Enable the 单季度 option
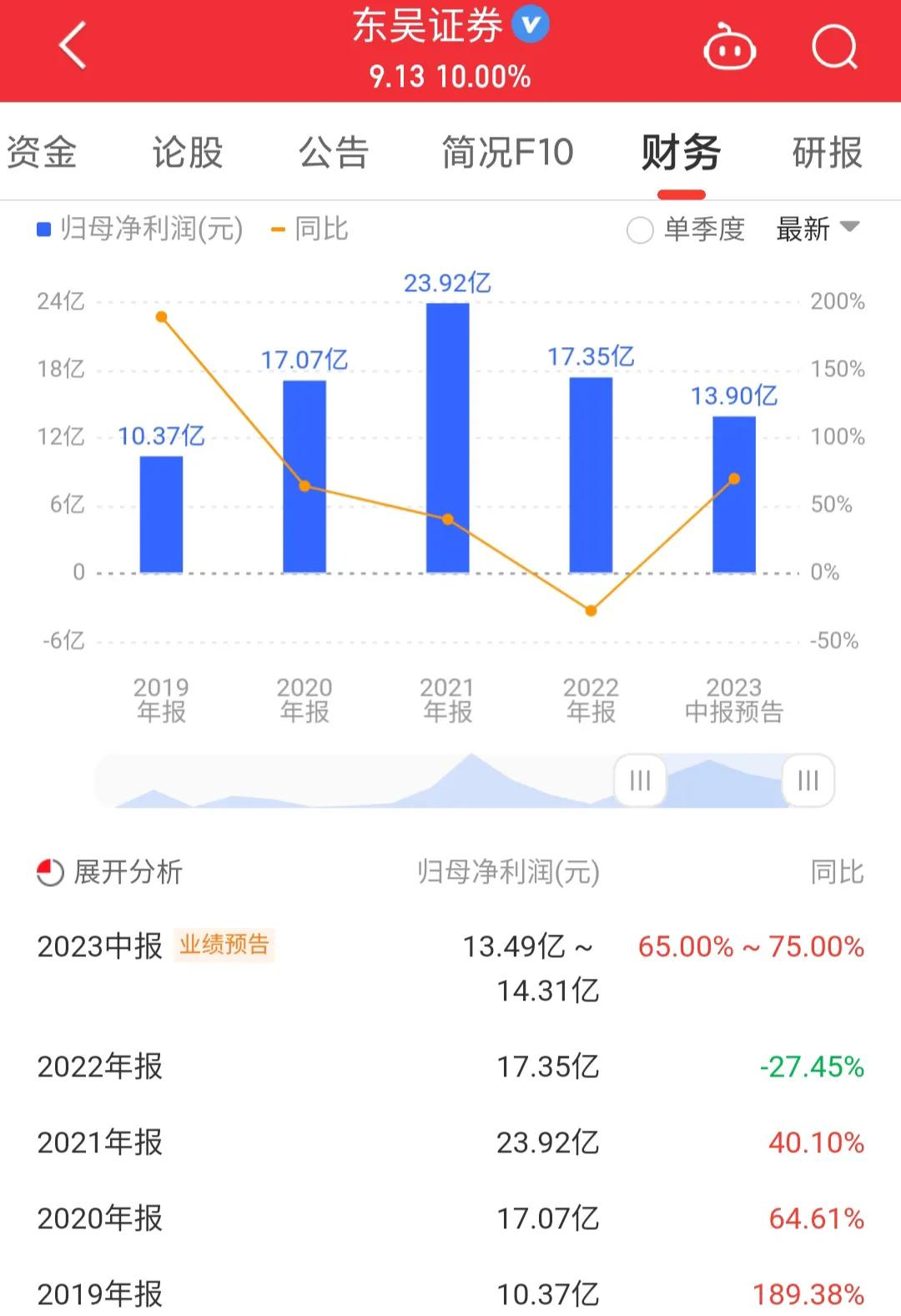This screenshot has height=1316, width=901. (640, 229)
